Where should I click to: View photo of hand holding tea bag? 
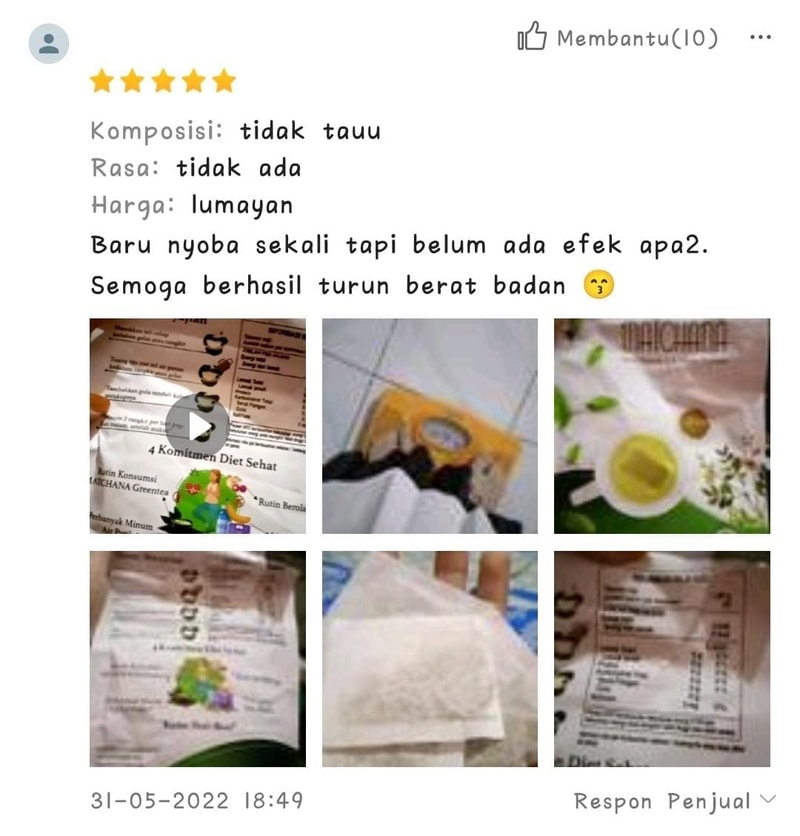(x=429, y=658)
